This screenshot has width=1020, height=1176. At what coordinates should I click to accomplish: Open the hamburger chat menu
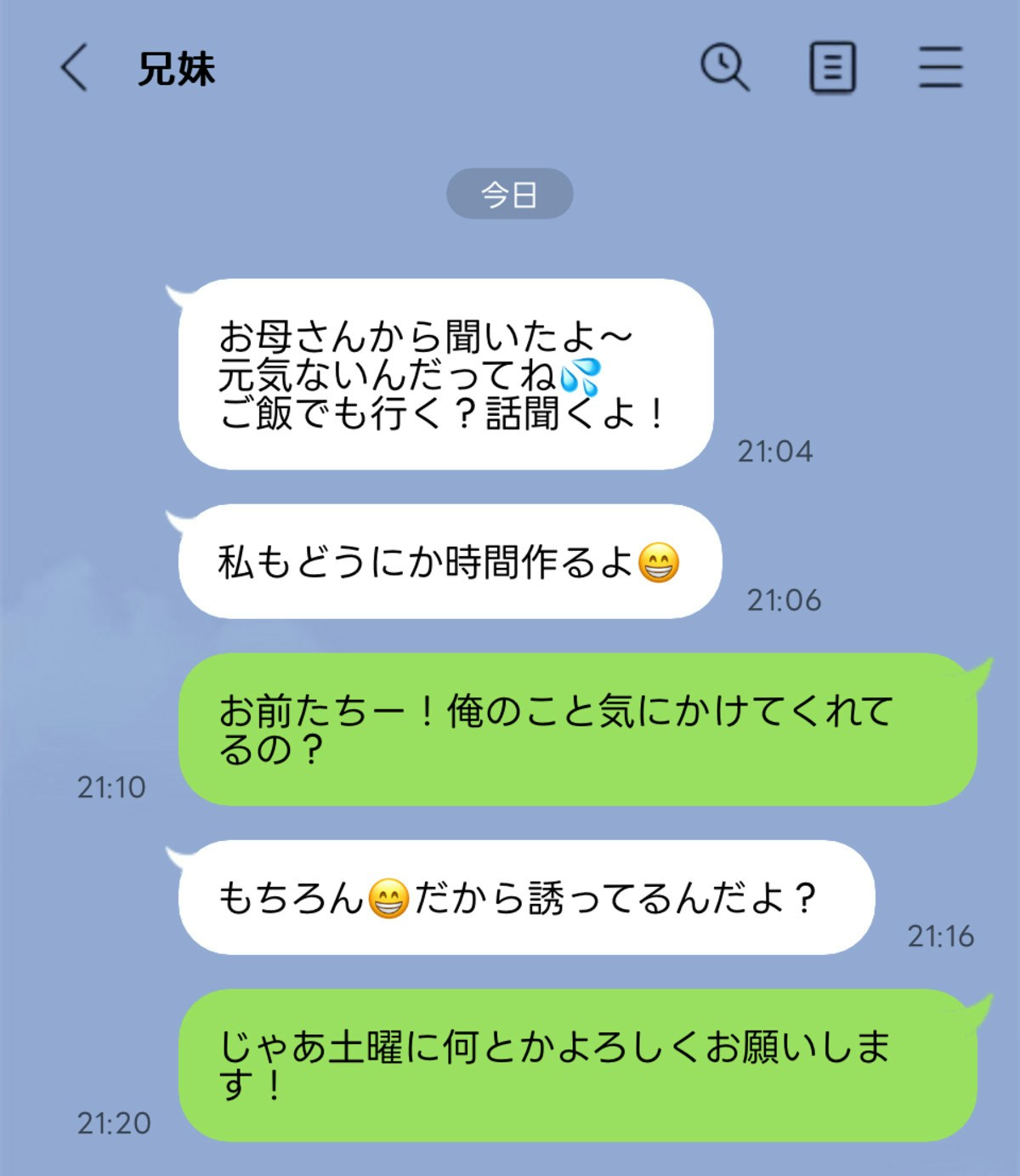(940, 67)
